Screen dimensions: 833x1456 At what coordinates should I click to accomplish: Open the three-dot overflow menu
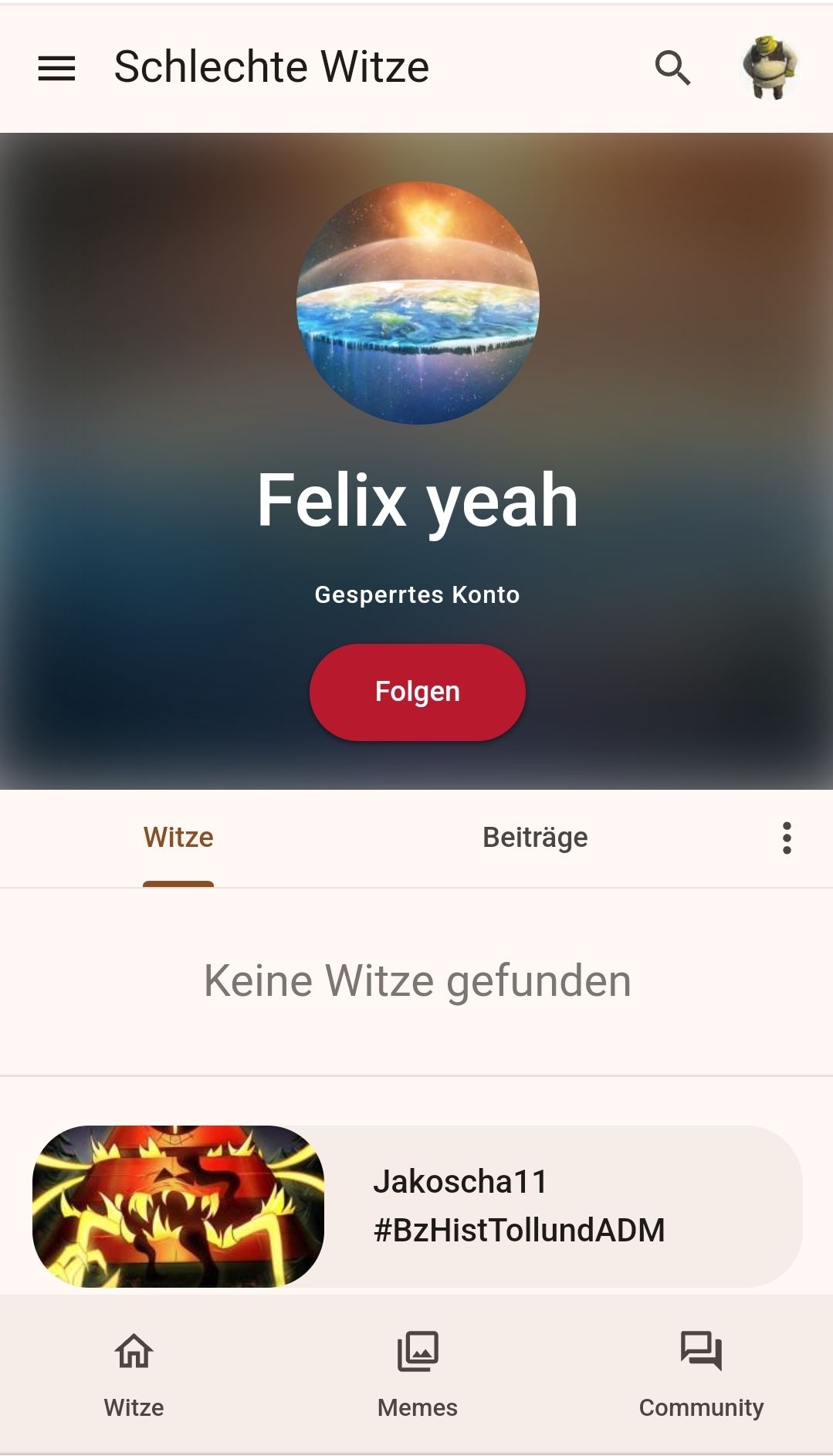pos(786,838)
